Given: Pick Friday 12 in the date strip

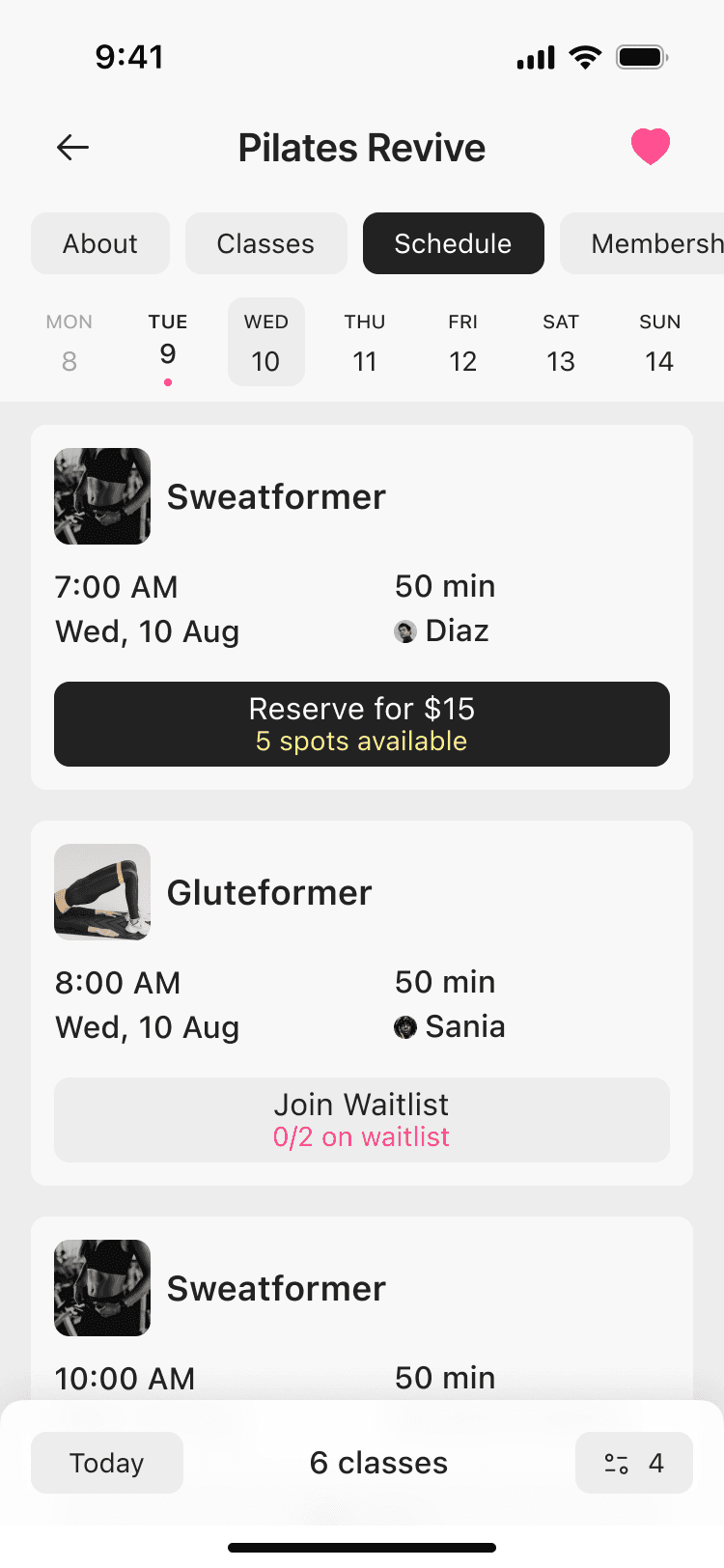Looking at the screenshot, I should [x=463, y=343].
